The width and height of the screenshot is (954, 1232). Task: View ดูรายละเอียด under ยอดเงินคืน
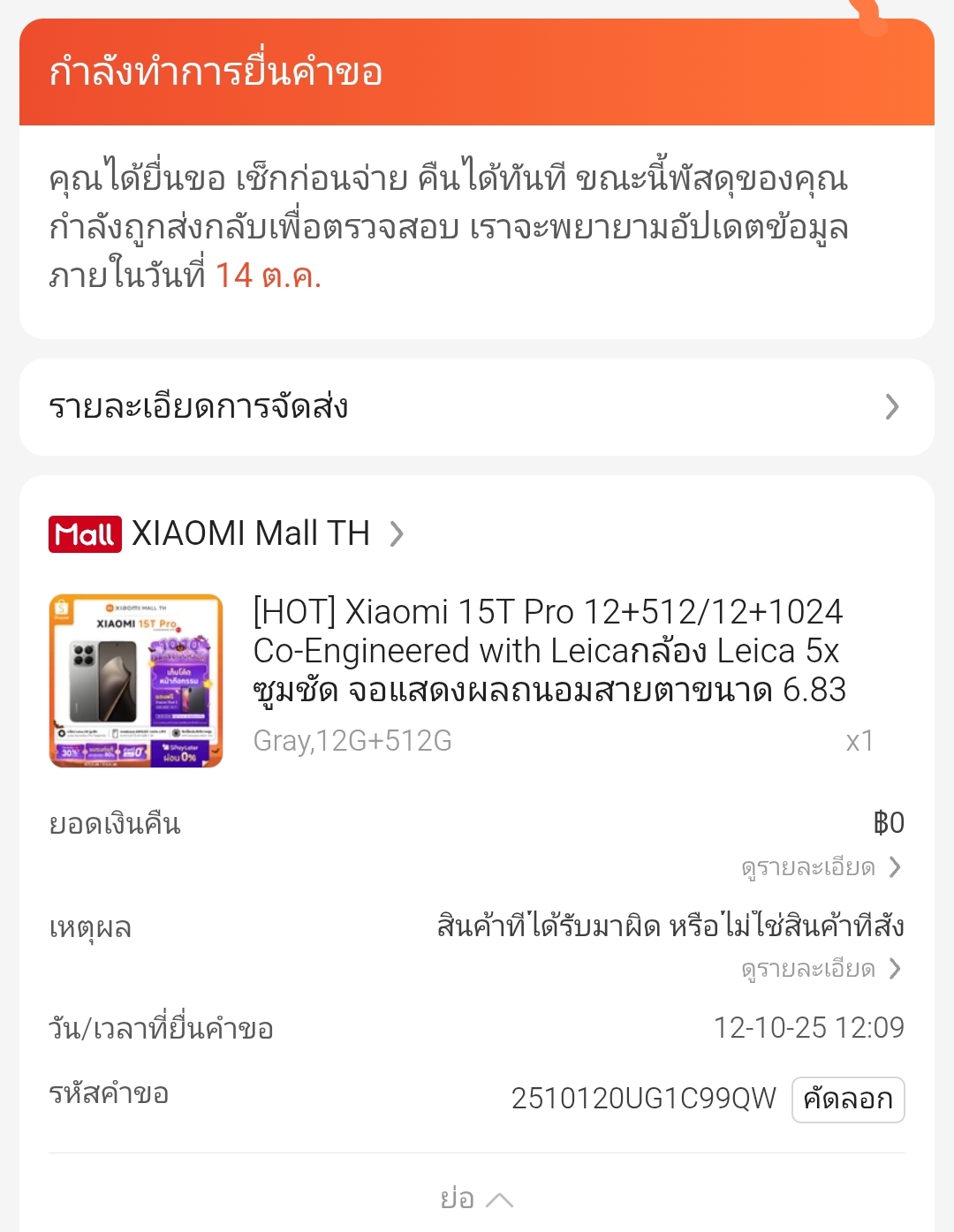821,867
